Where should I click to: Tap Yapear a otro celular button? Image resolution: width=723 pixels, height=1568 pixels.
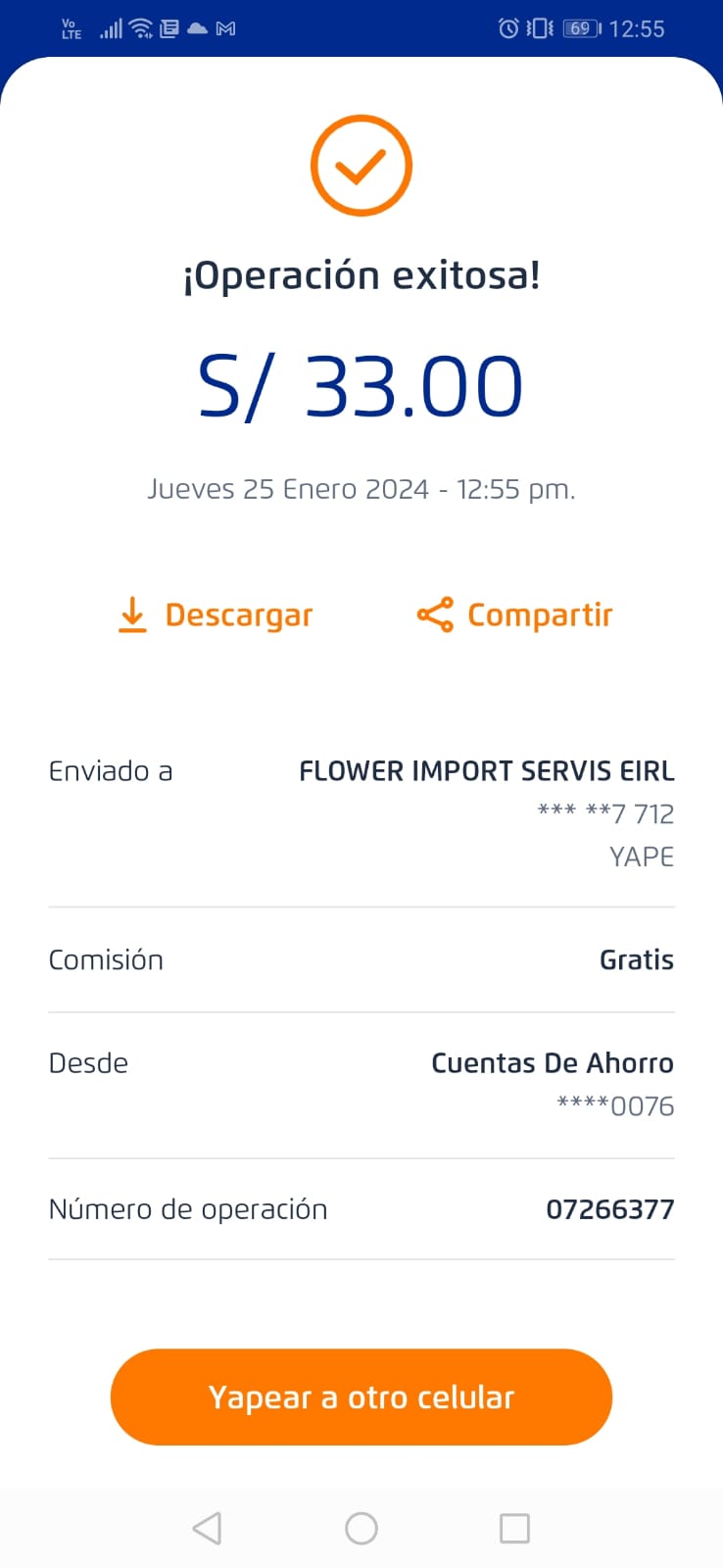point(361,1396)
